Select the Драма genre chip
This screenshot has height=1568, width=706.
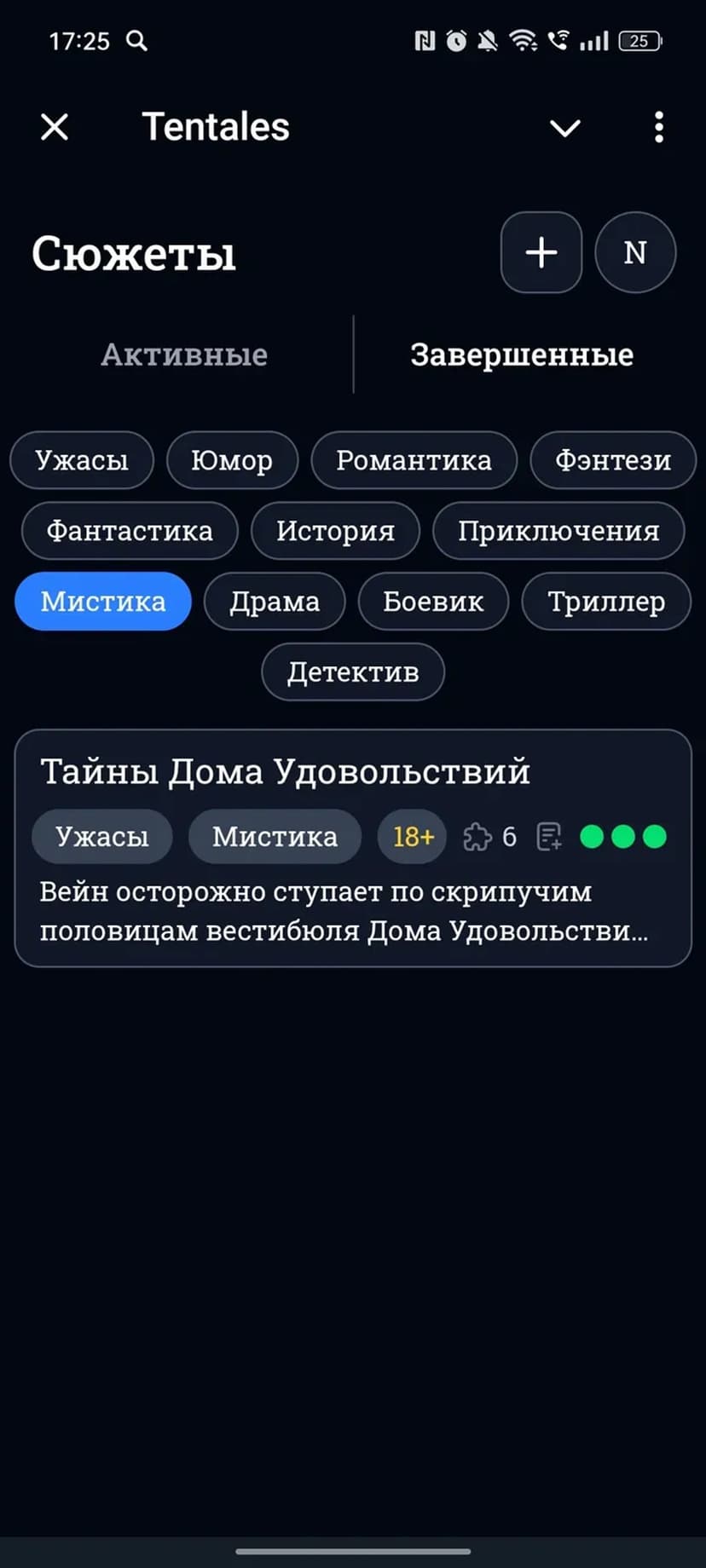pyautogui.click(x=275, y=602)
